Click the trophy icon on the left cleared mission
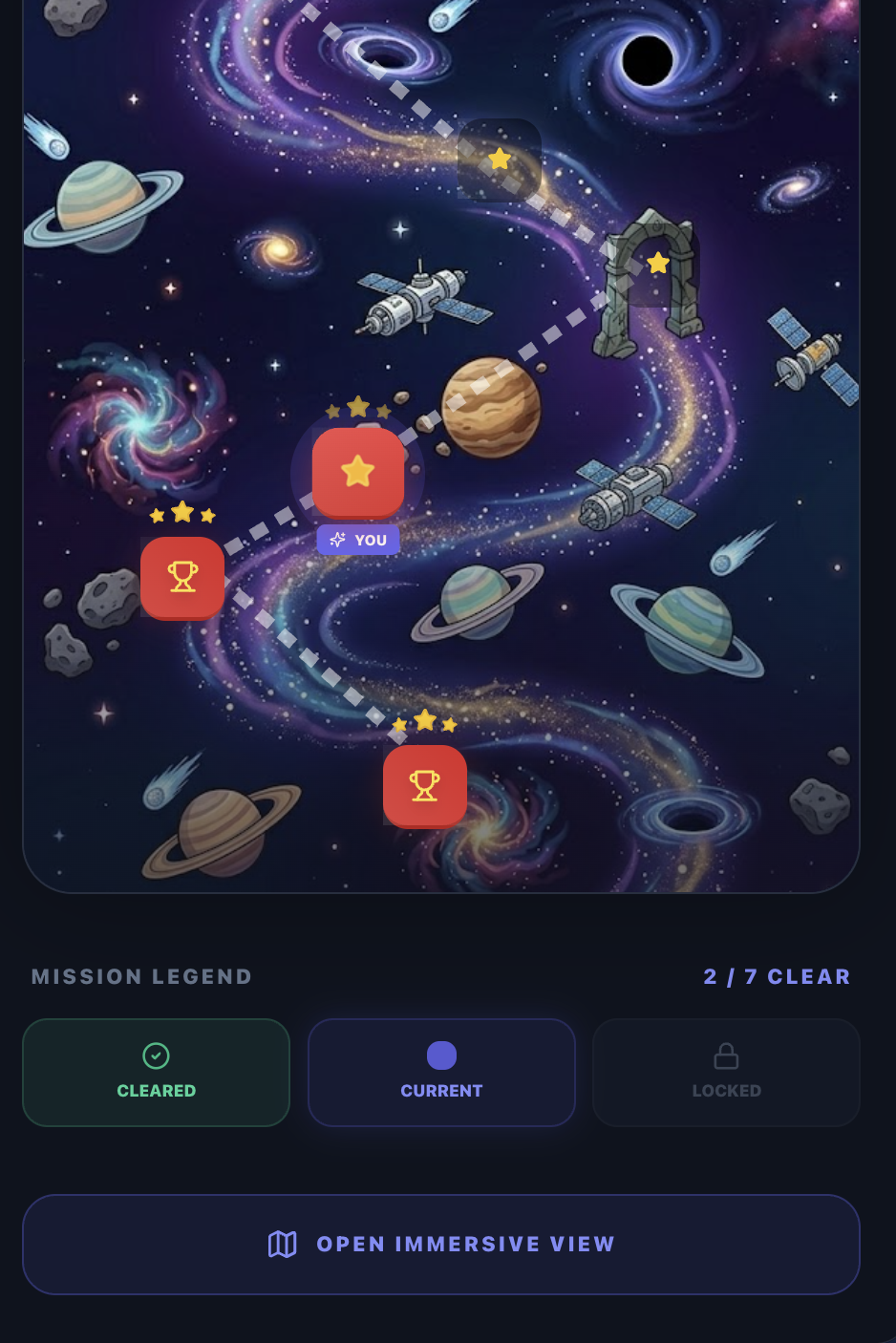Viewport: 896px width, 1343px height. (182, 578)
